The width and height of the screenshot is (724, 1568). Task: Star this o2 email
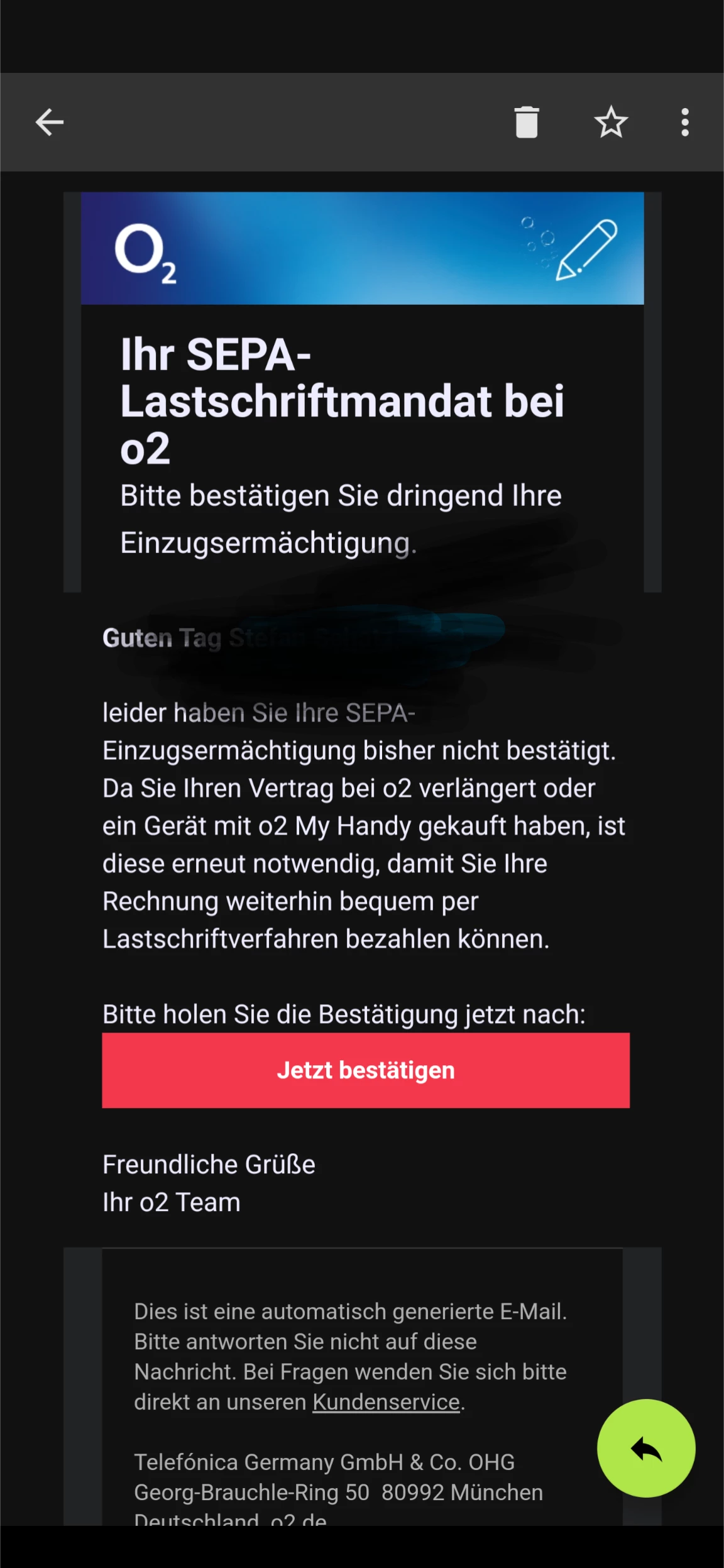611,122
